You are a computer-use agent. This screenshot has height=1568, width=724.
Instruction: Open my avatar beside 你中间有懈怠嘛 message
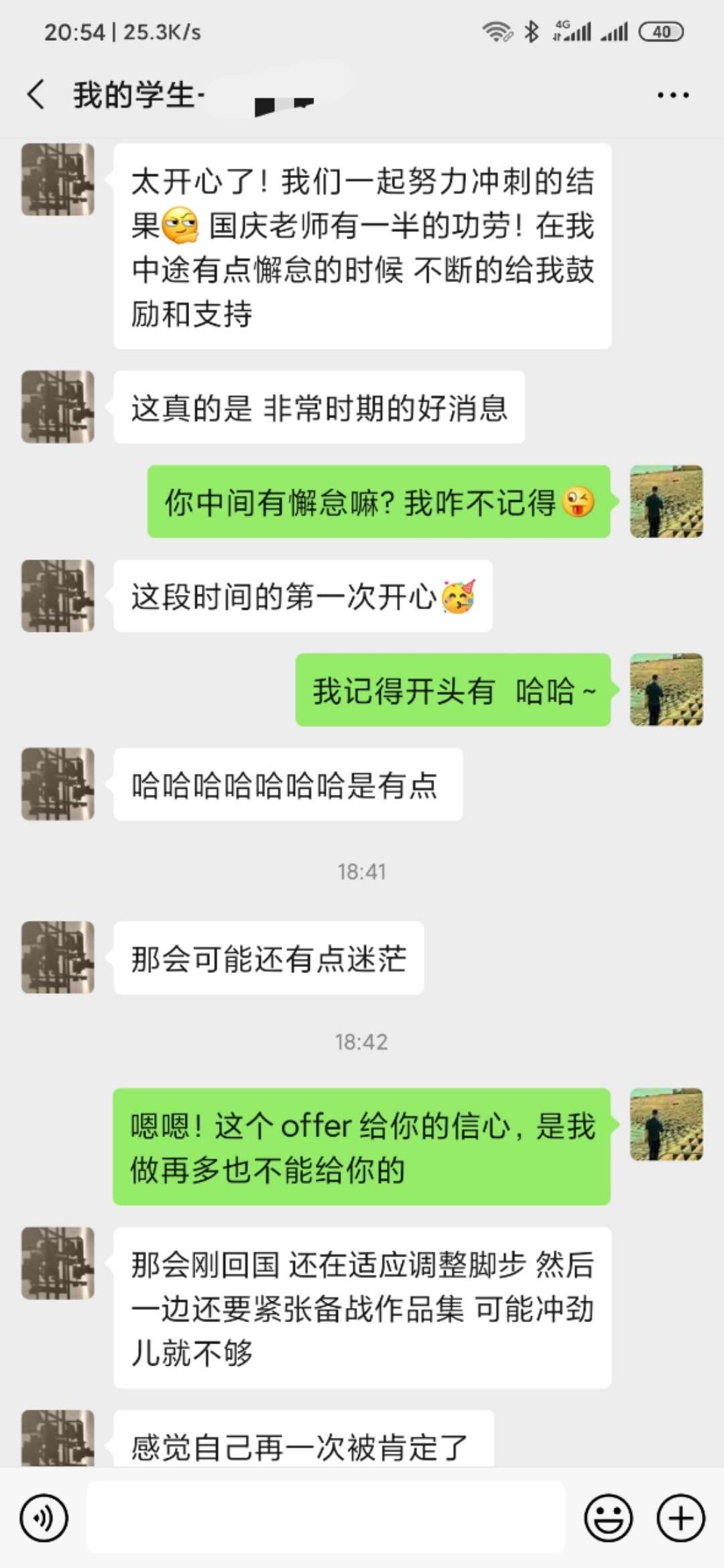tap(666, 501)
